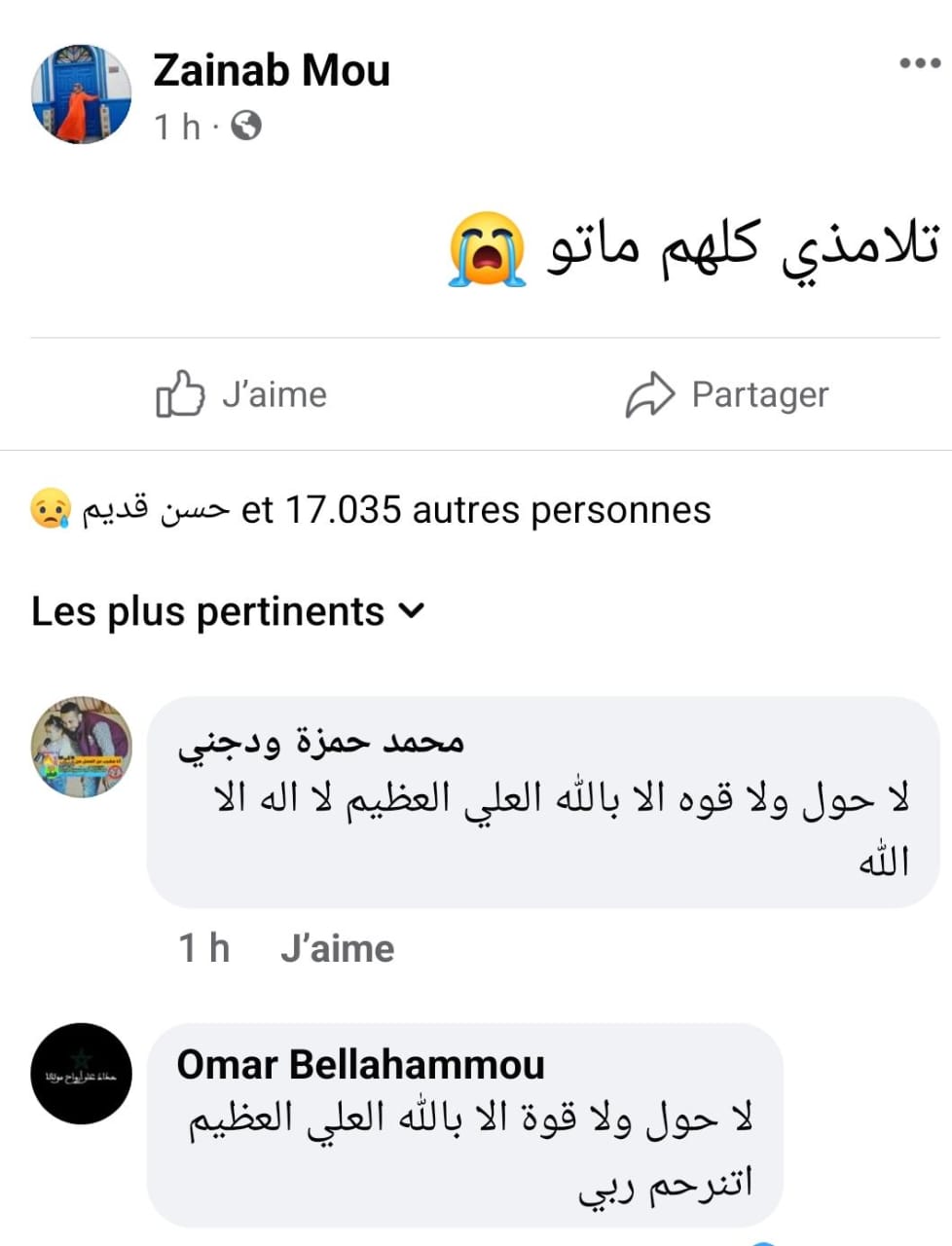Open Zainab Mou's profile name link
This screenshot has height=1246, width=952.
click(x=272, y=70)
